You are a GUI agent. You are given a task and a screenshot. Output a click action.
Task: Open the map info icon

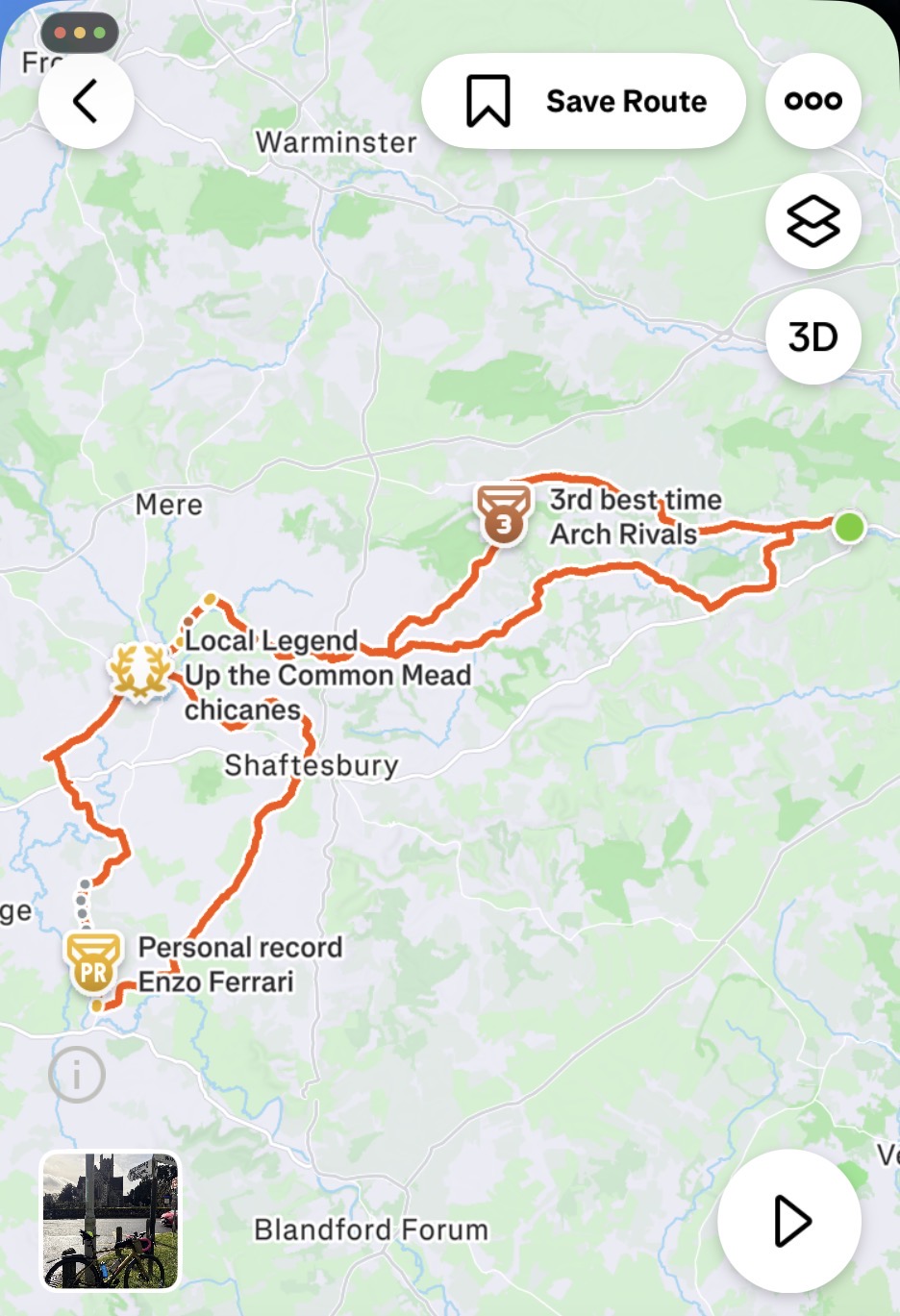coord(77,1074)
